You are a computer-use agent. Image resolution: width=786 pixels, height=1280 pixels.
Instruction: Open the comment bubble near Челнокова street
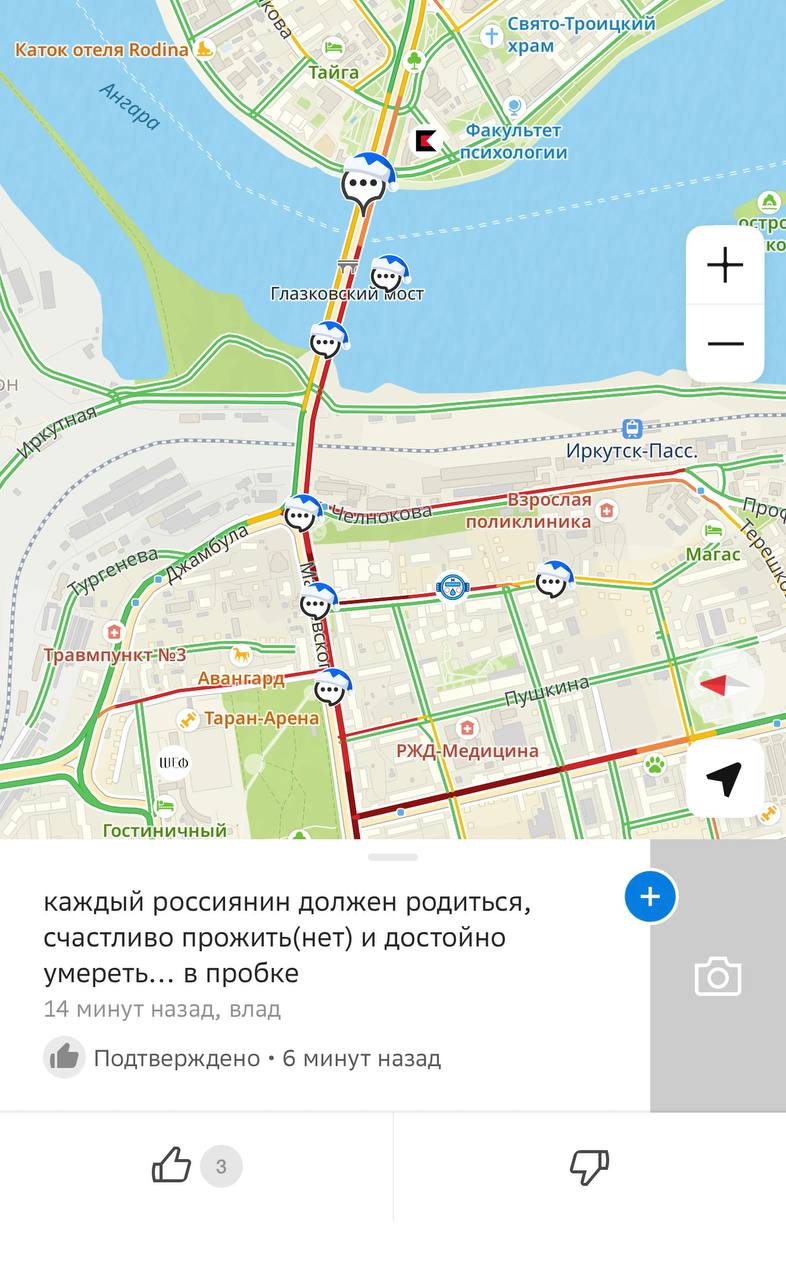[301, 514]
